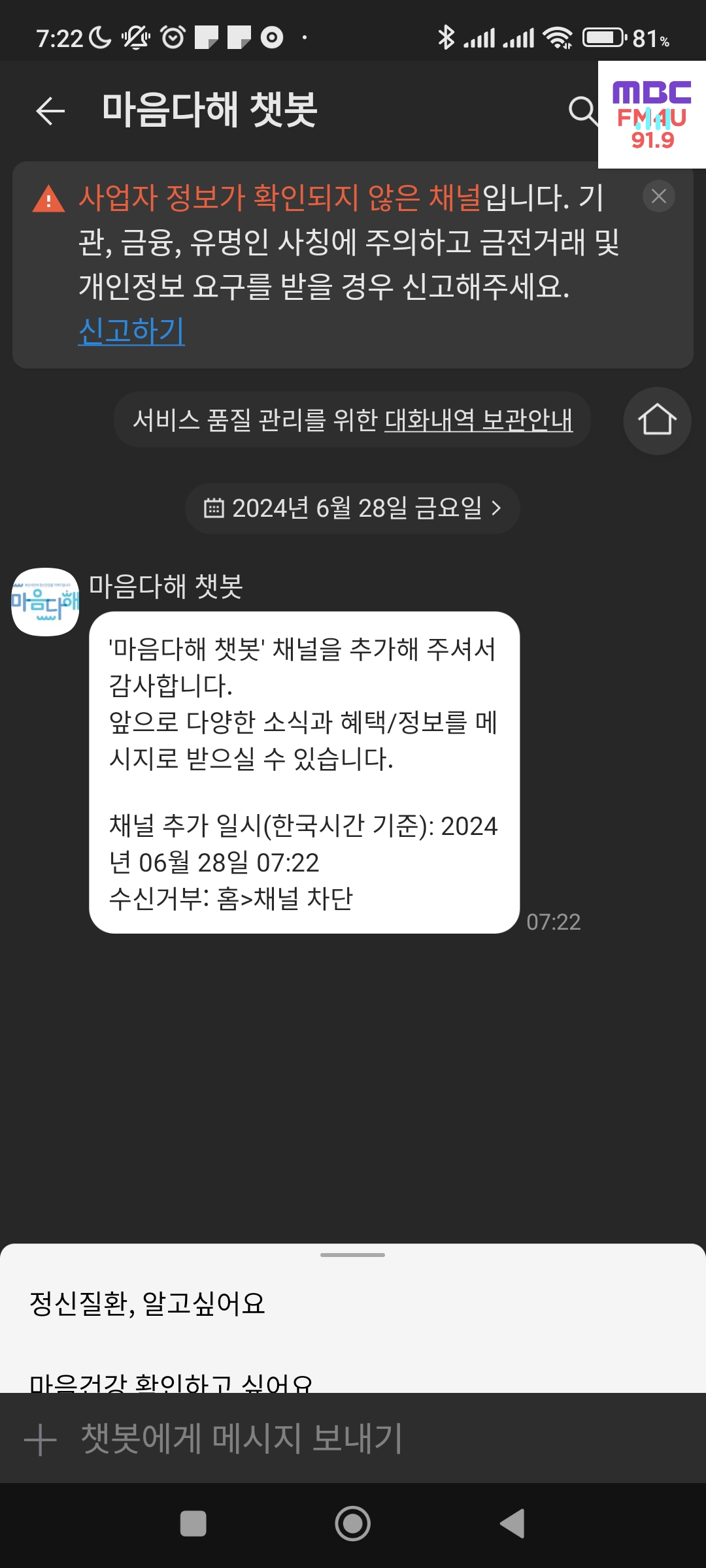The height and width of the screenshot is (1568, 706).
Task: Open the 2024년 6월 28일 date picker
Action: 352,508
